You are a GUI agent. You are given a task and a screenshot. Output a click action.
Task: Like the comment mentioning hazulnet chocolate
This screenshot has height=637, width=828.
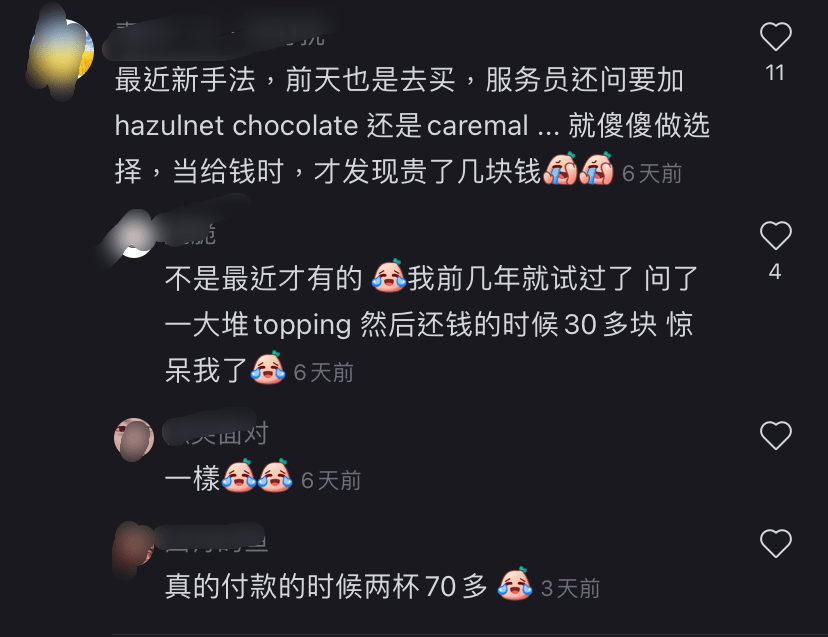775,38
